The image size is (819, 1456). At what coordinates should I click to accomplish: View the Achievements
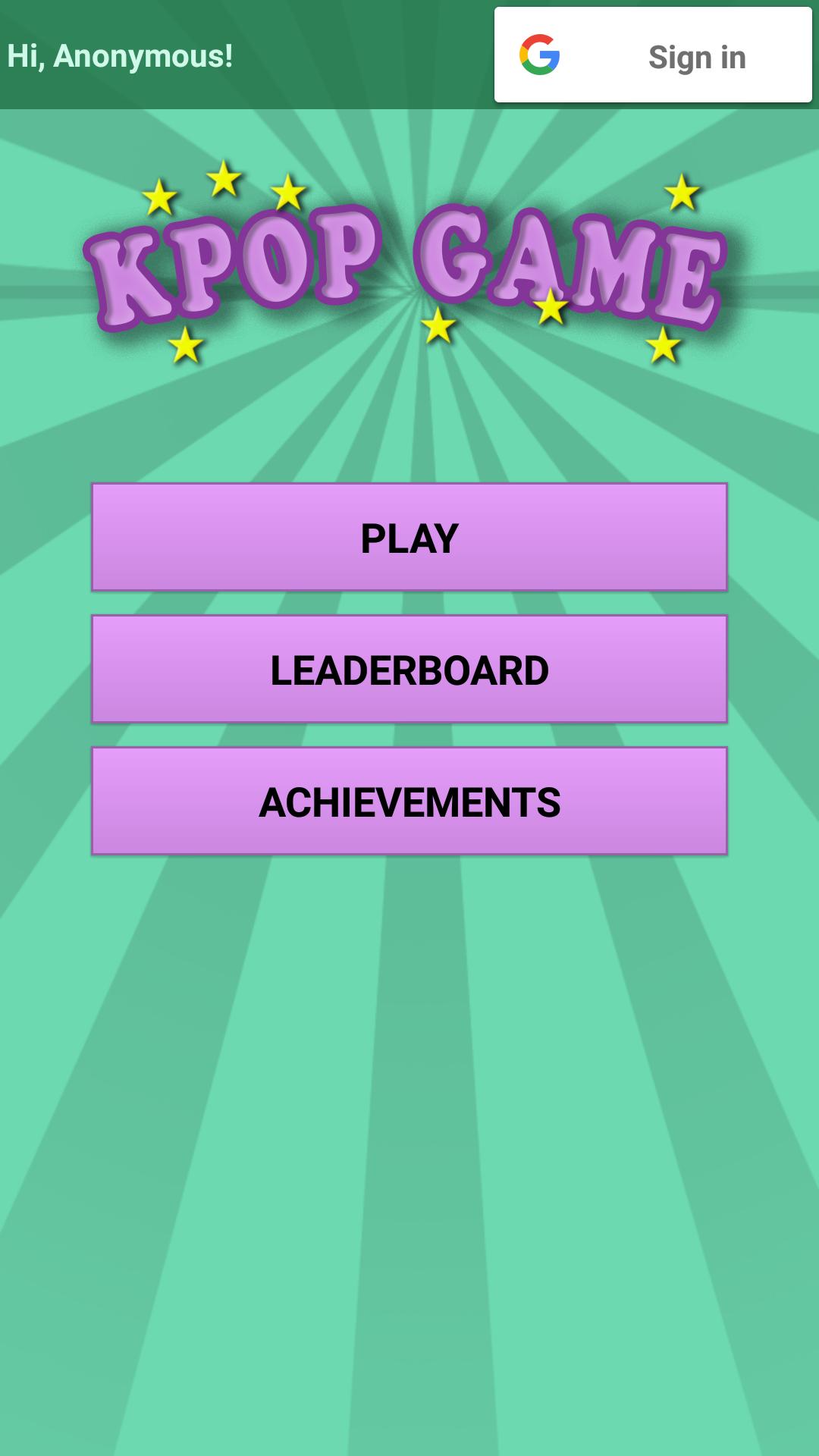409,802
